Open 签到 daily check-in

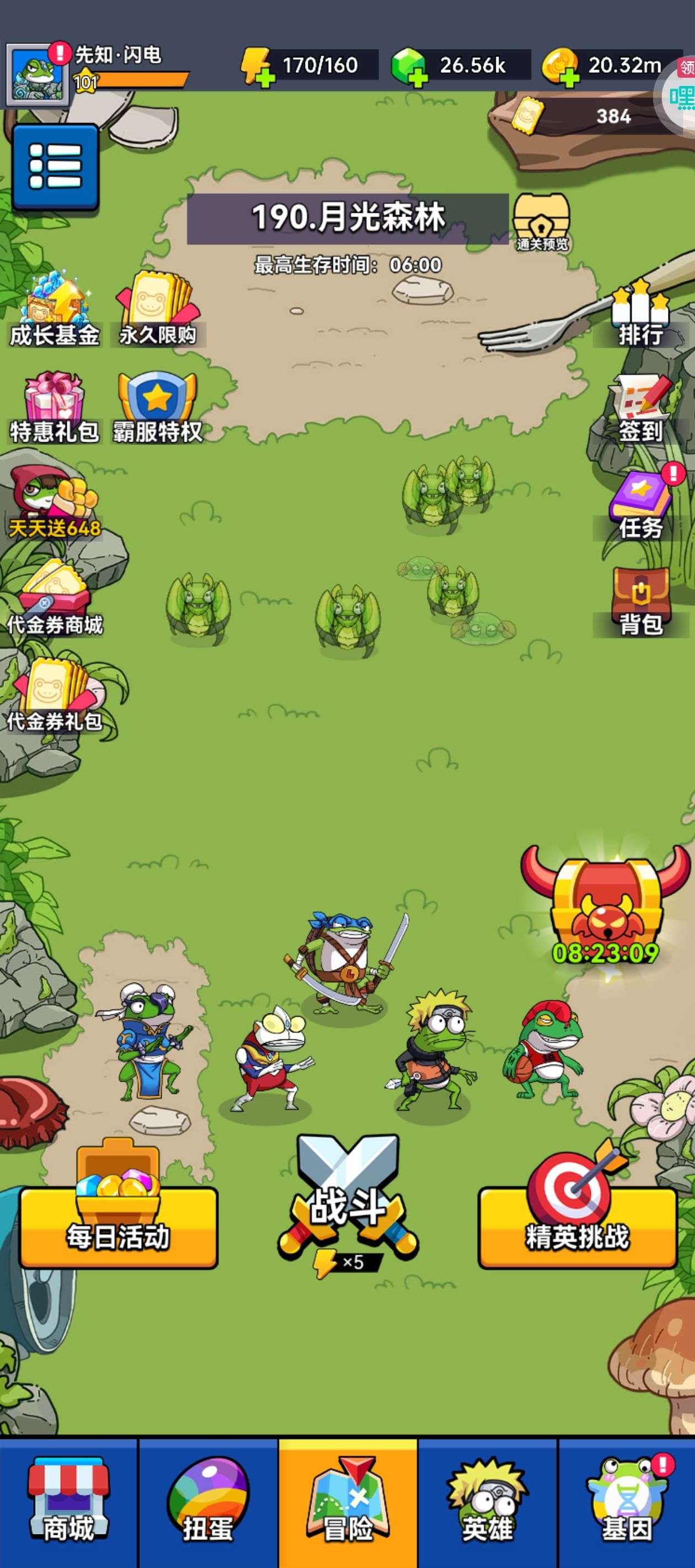click(640, 409)
